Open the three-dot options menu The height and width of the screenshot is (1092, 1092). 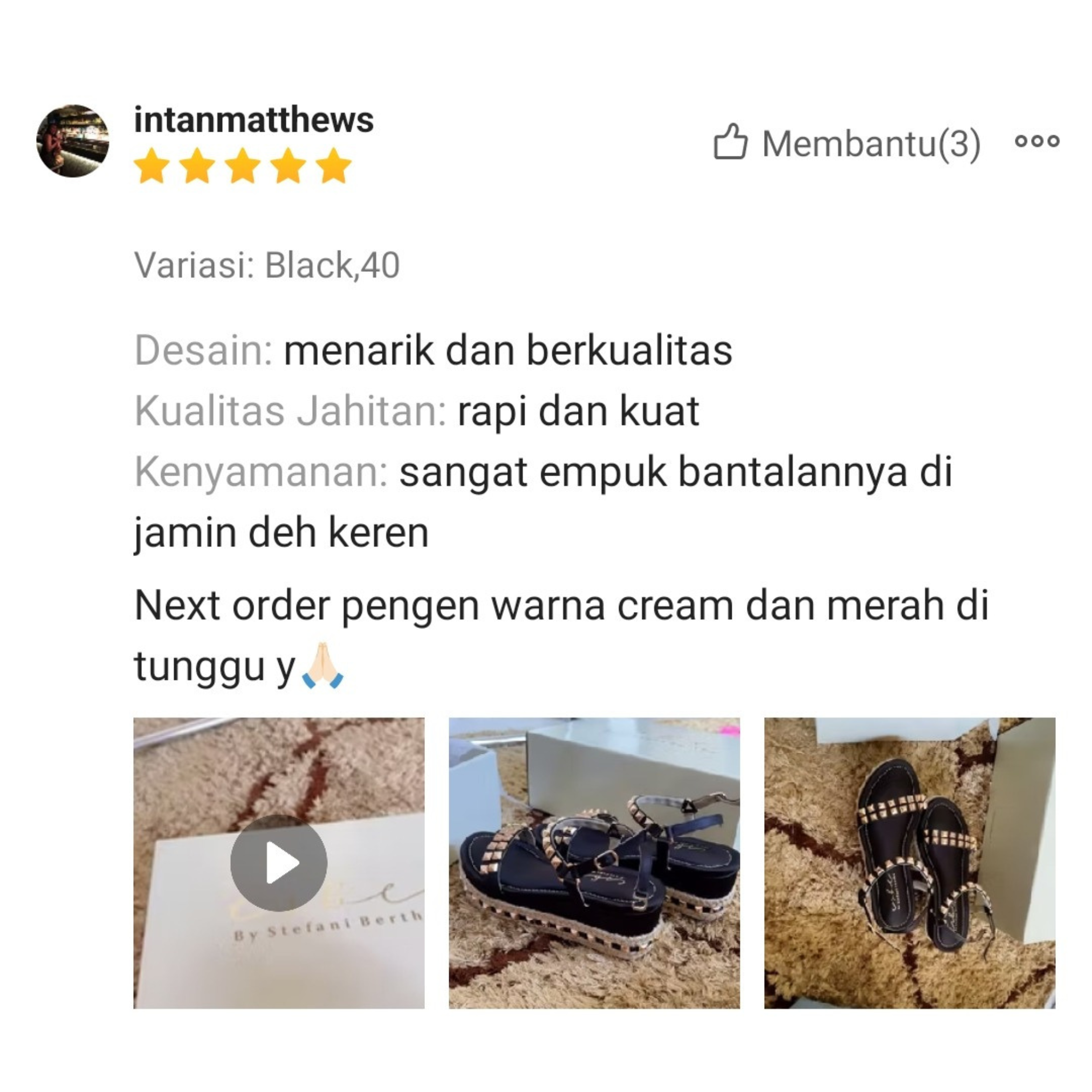pyautogui.click(x=1037, y=141)
